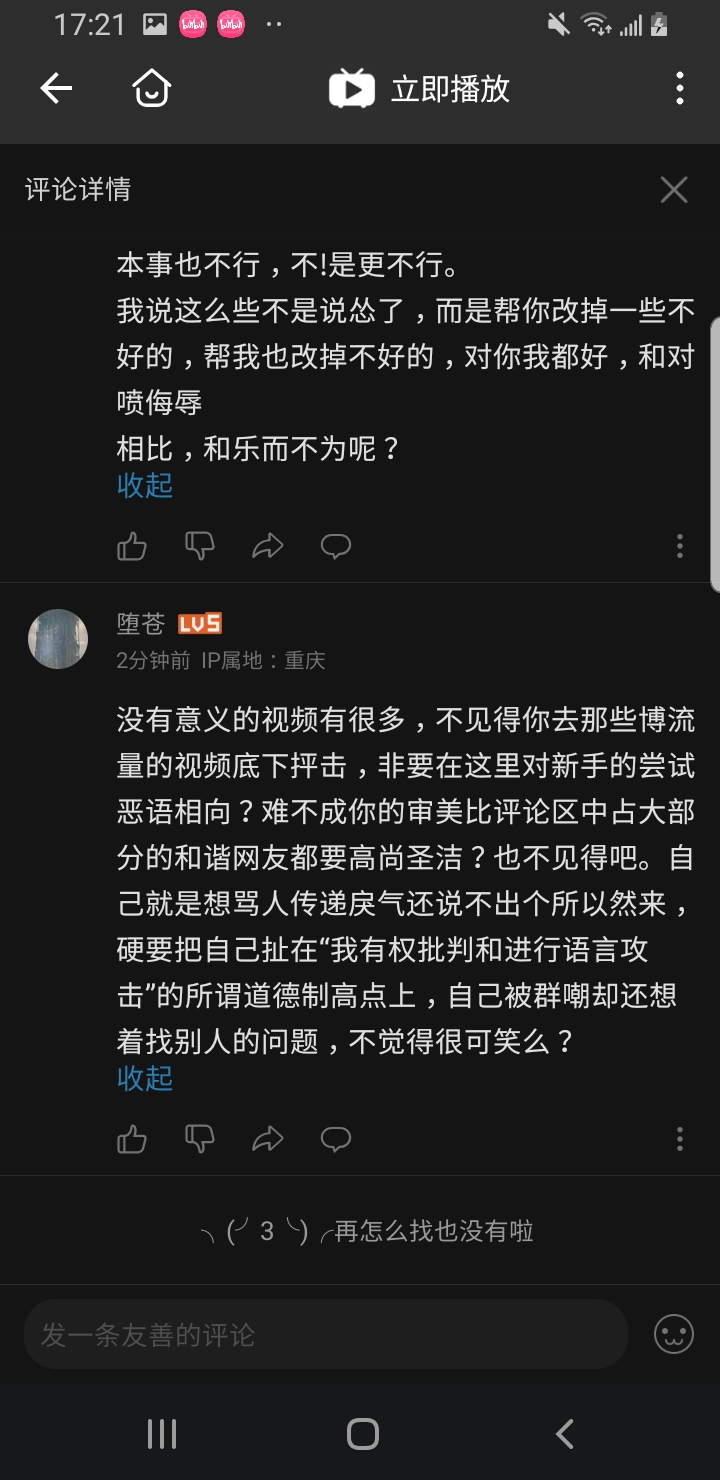The height and width of the screenshot is (1480, 720).
Task: Open more options for 堕苍's comment
Action: (x=680, y=1139)
